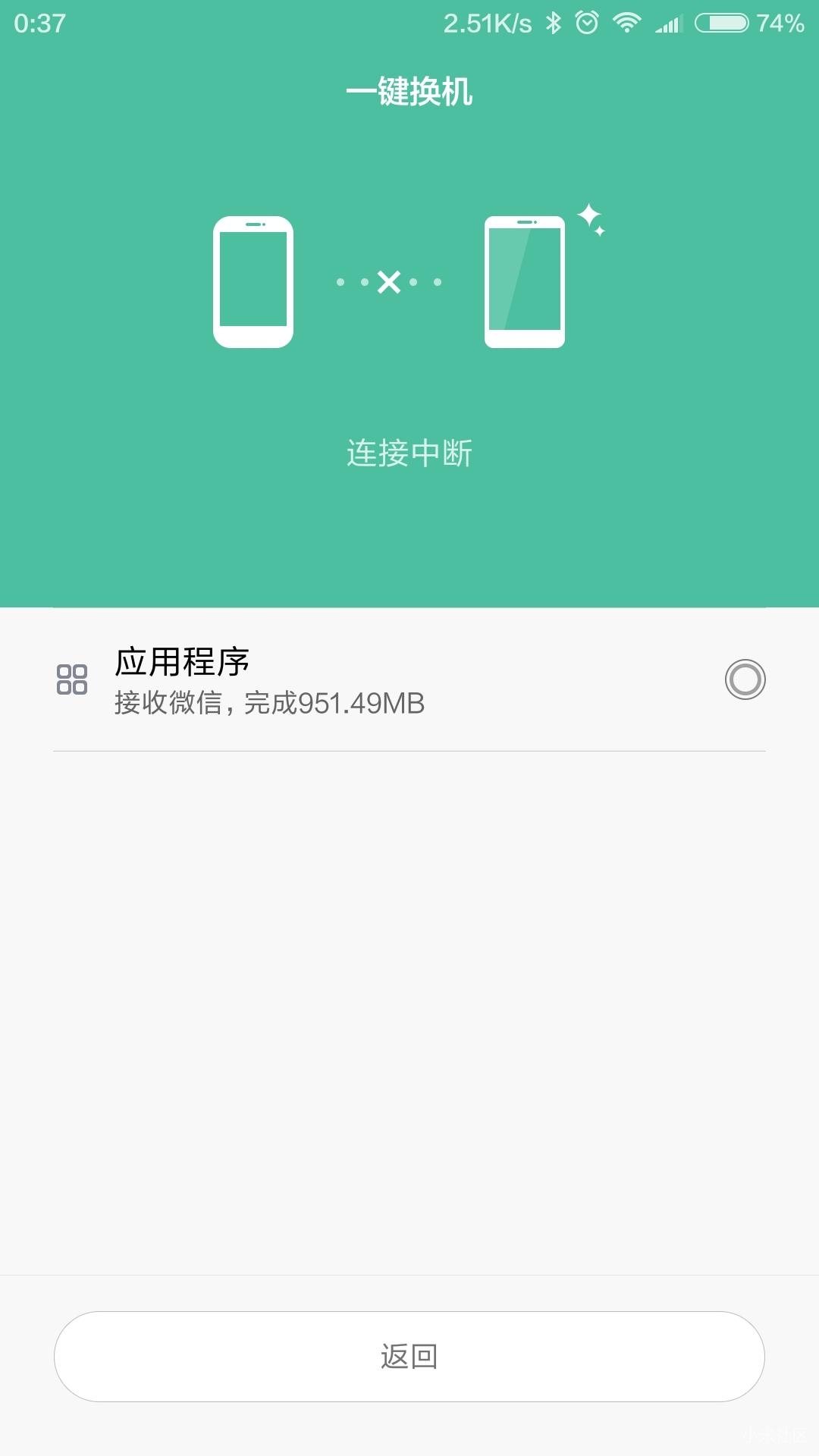Tap the 74% battery percentage label

coord(781,23)
